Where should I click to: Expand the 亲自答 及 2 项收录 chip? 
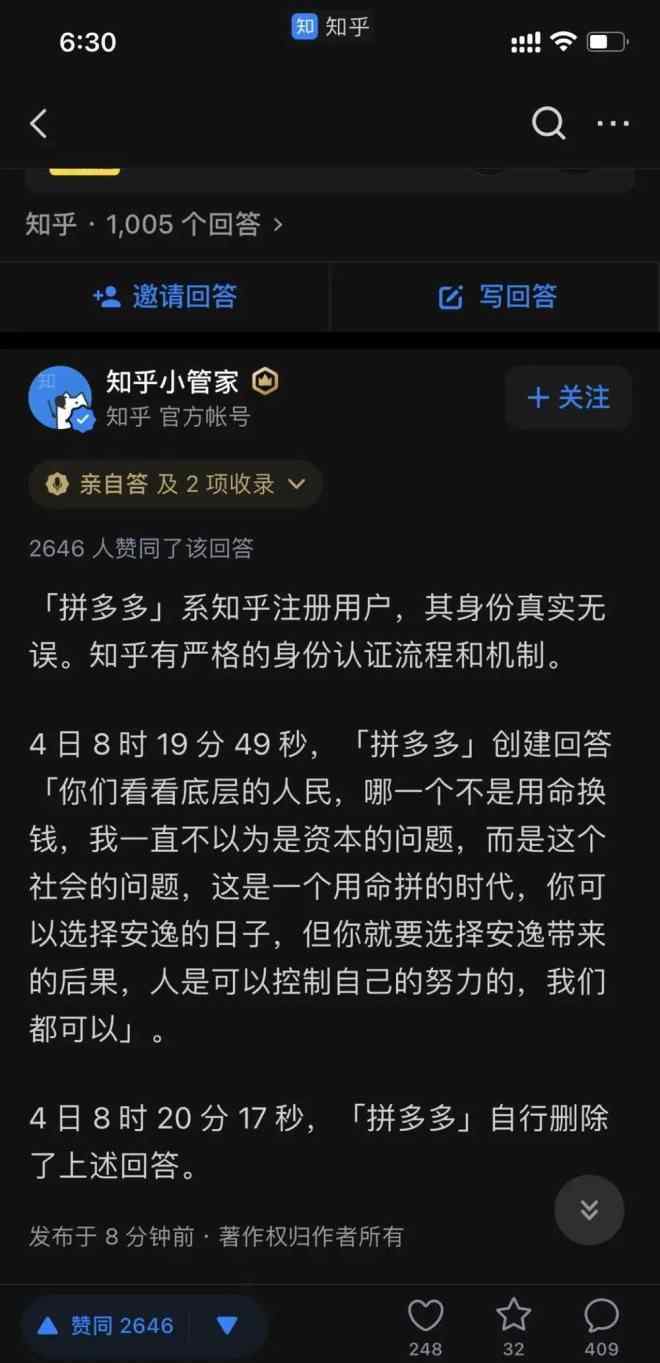pyautogui.click(x=176, y=485)
